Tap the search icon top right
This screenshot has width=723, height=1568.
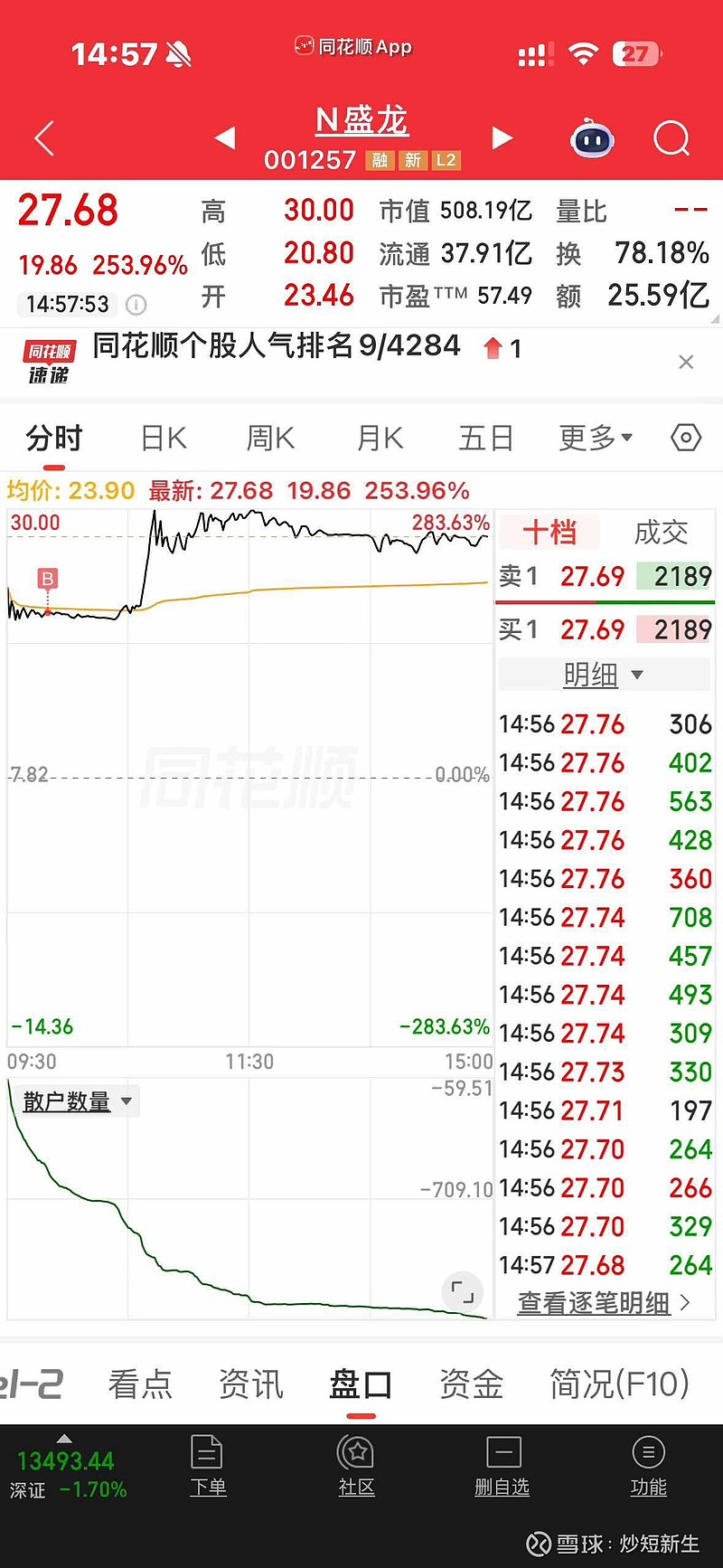pyautogui.click(x=671, y=137)
